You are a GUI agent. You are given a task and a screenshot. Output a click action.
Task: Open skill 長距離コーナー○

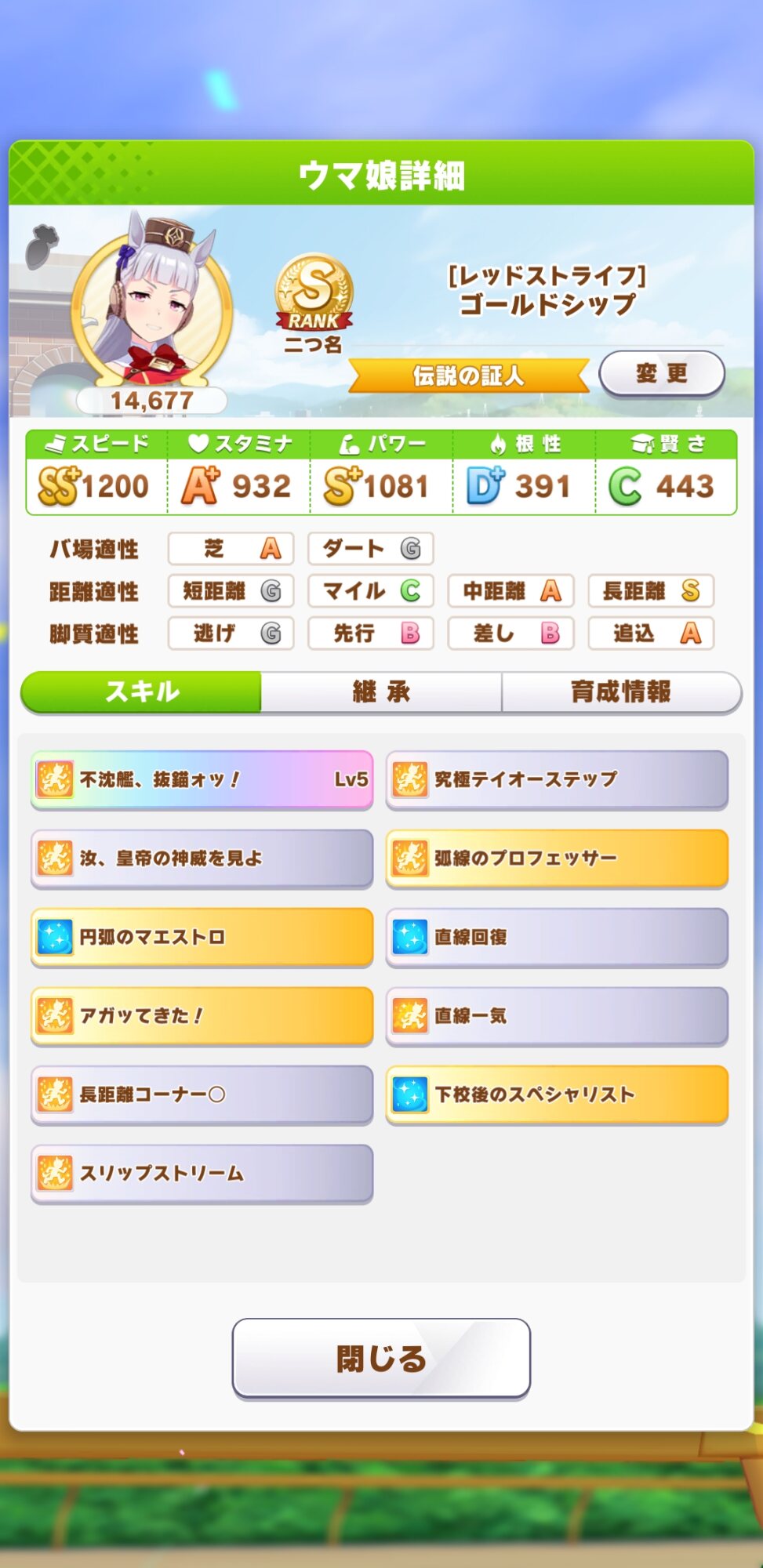[x=202, y=1094]
